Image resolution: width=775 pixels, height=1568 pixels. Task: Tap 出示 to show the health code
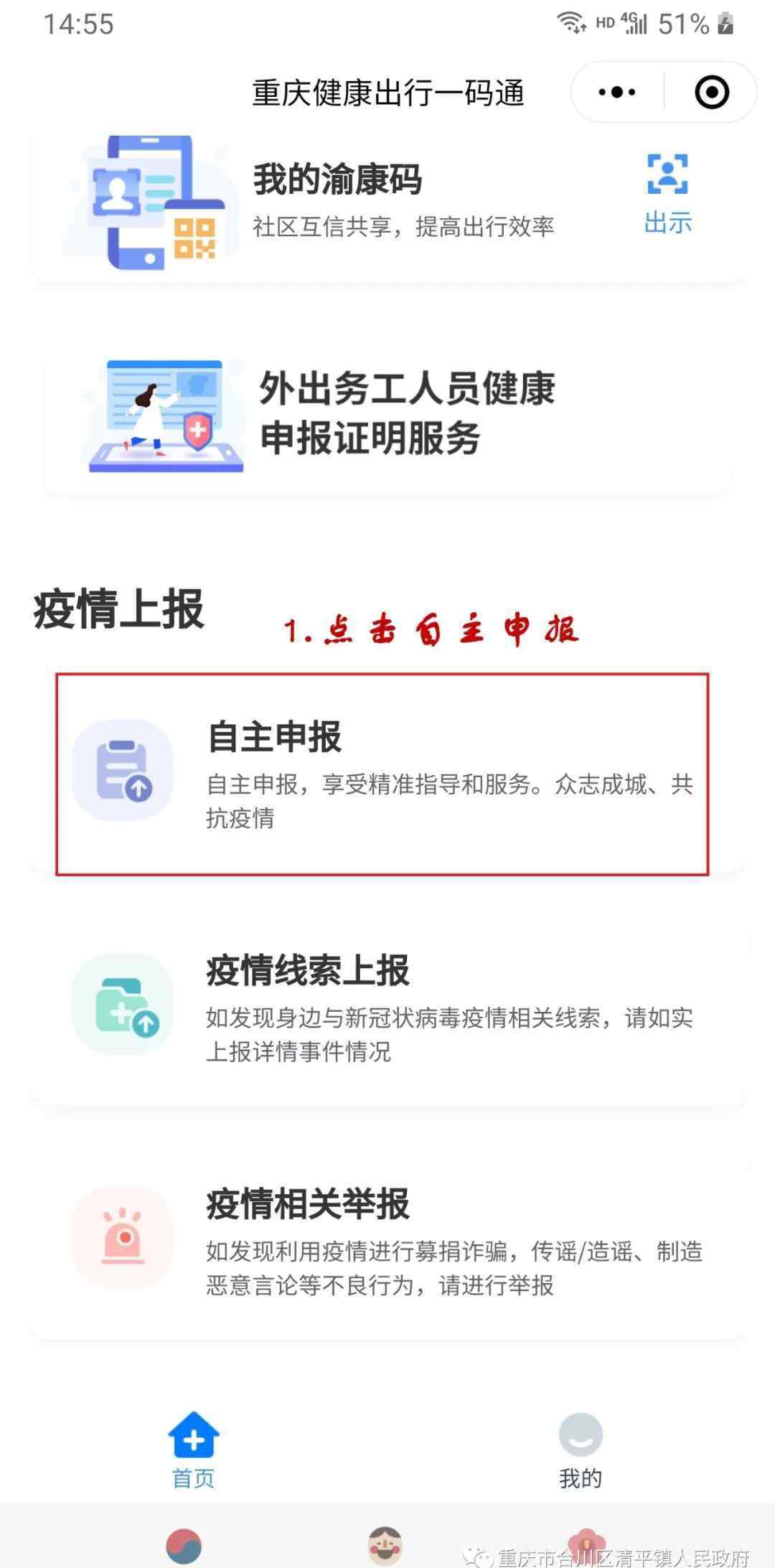[x=668, y=194]
